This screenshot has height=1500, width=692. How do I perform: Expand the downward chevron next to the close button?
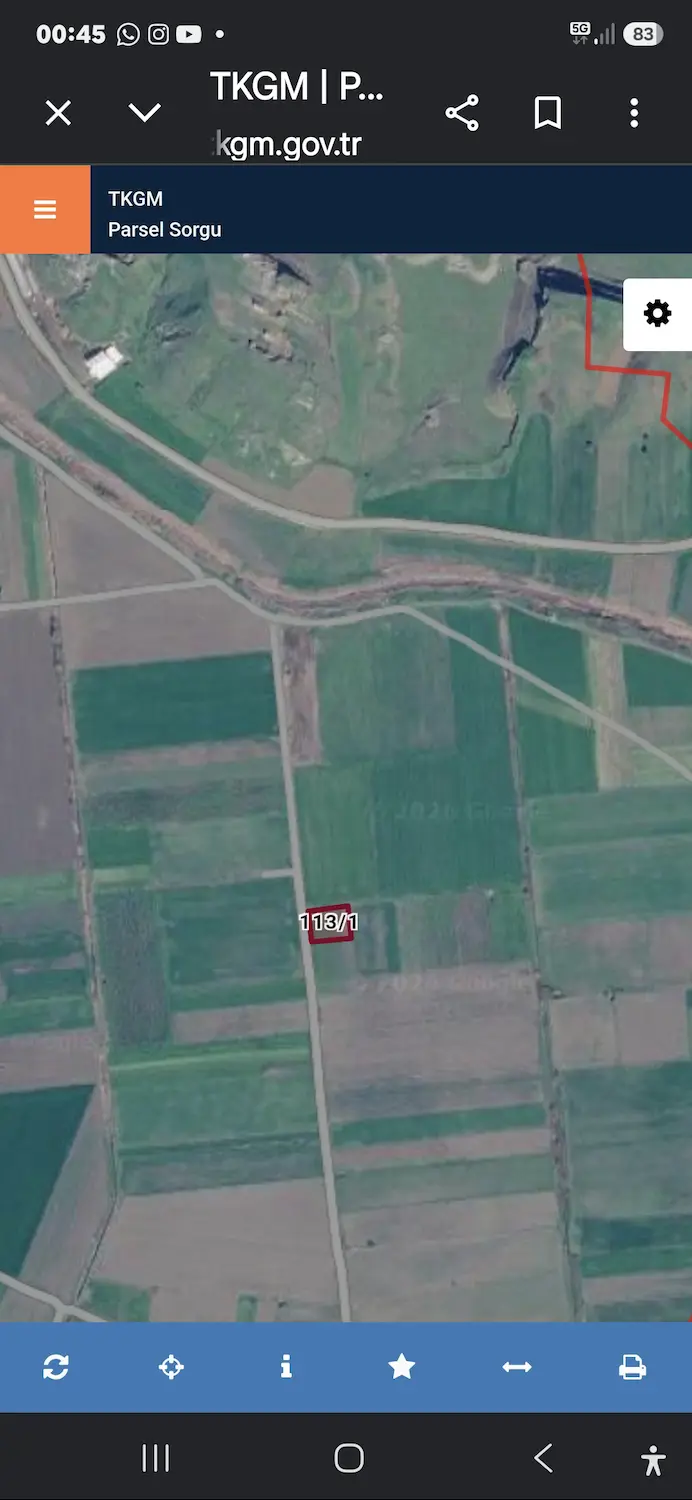pyautogui.click(x=145, y=113)
